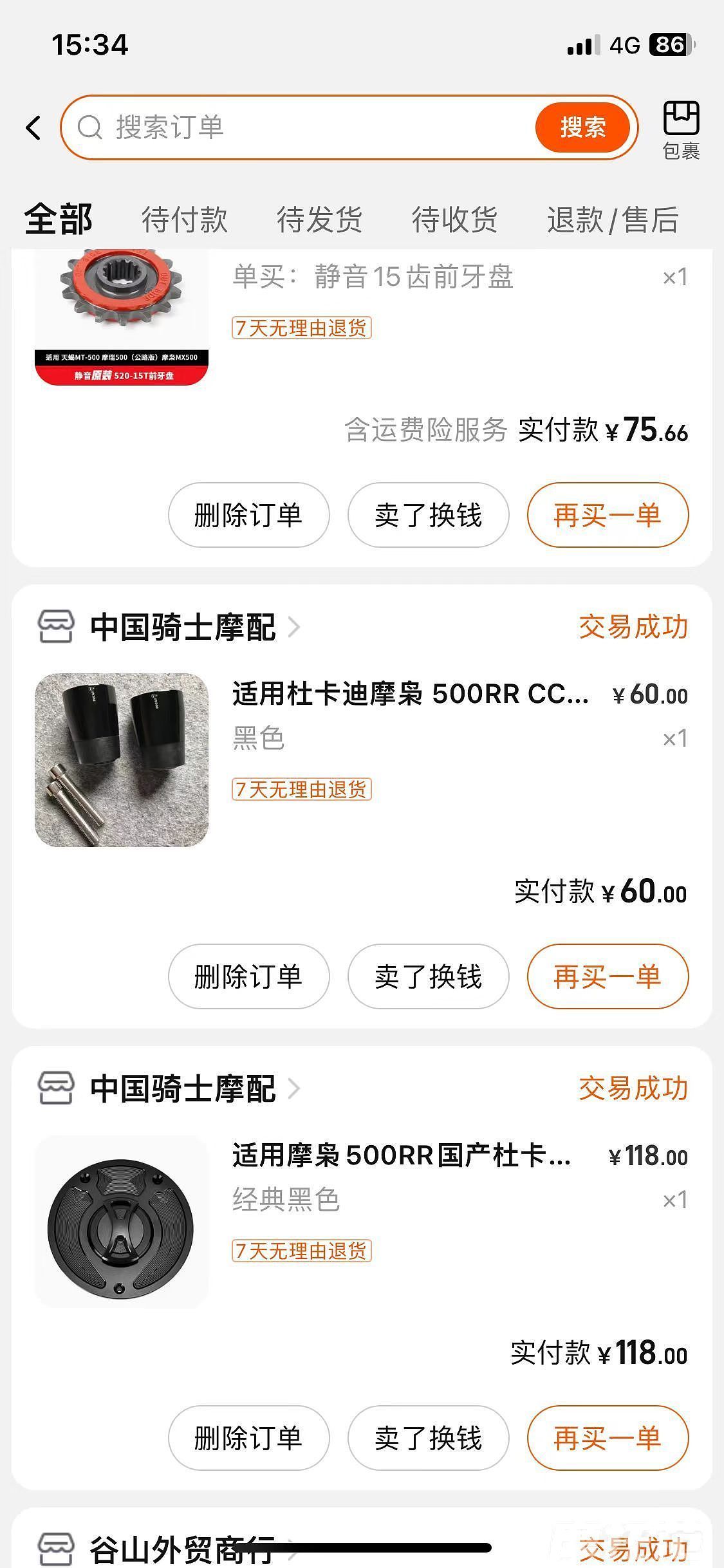The width and height of the screenshot is (724, 1568).
Task: Tap 再买一单 for the ¥75.66 sprocket
Action: pyautogui.click(x=608, y=515)
